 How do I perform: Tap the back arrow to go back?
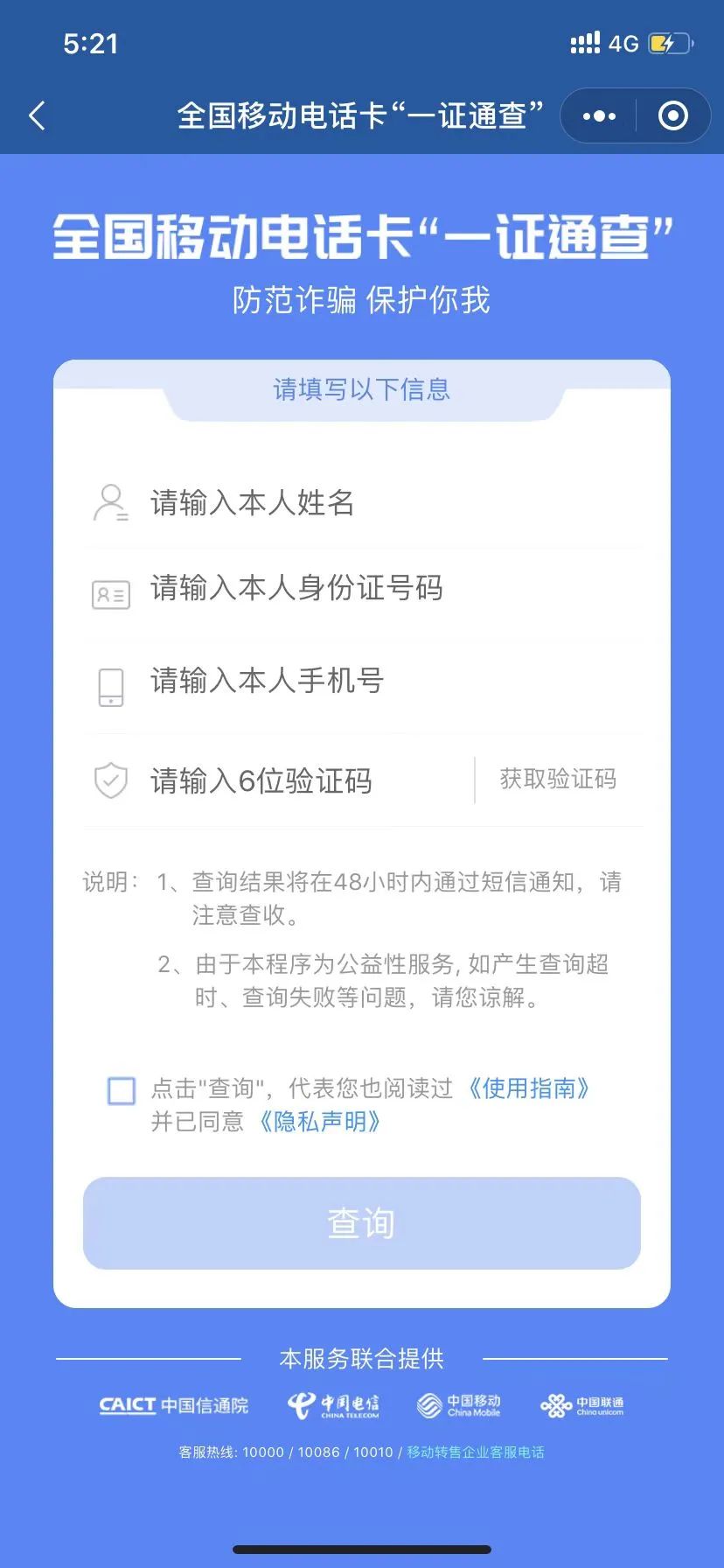37,115
